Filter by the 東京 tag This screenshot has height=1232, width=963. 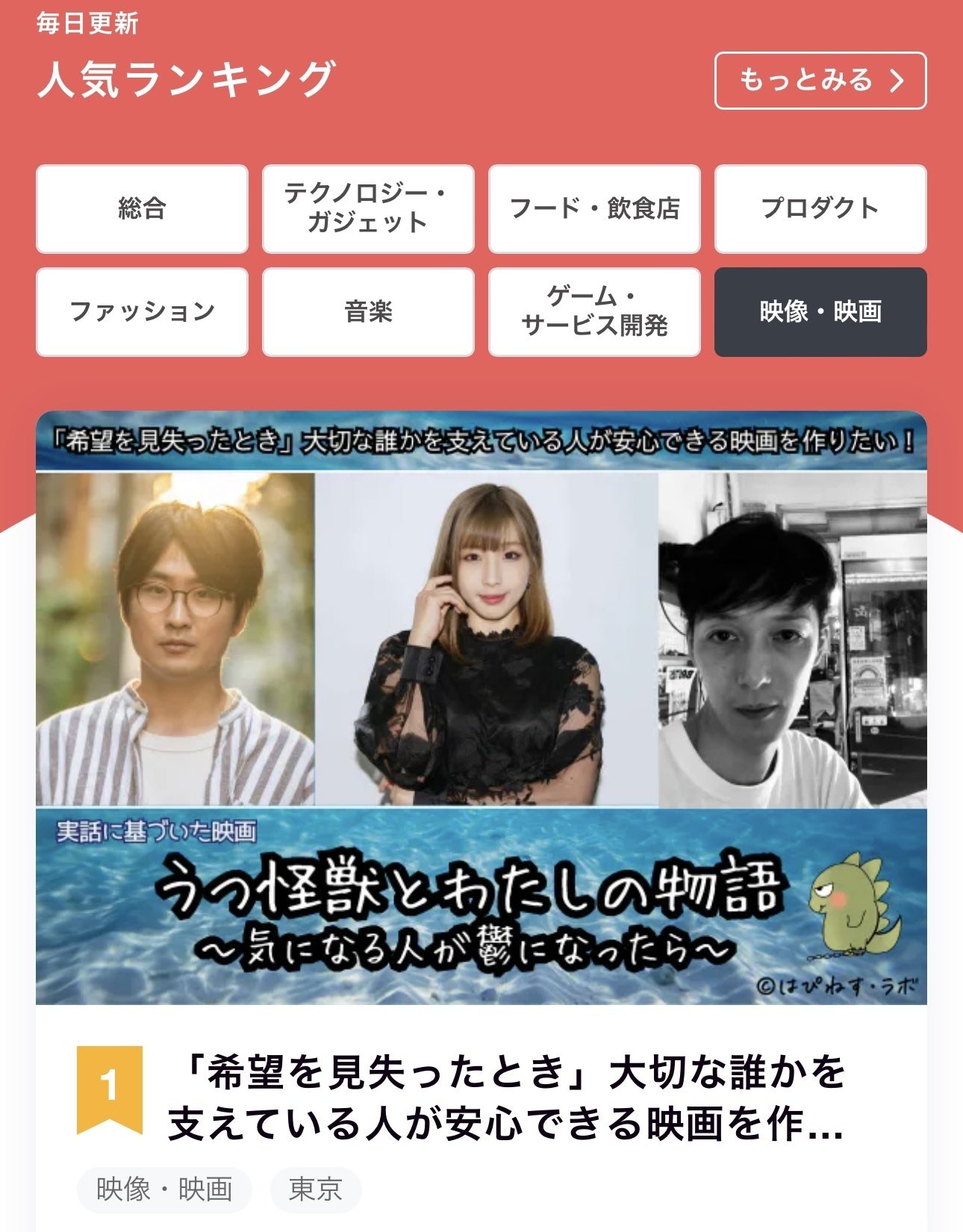coord(315,1189)
